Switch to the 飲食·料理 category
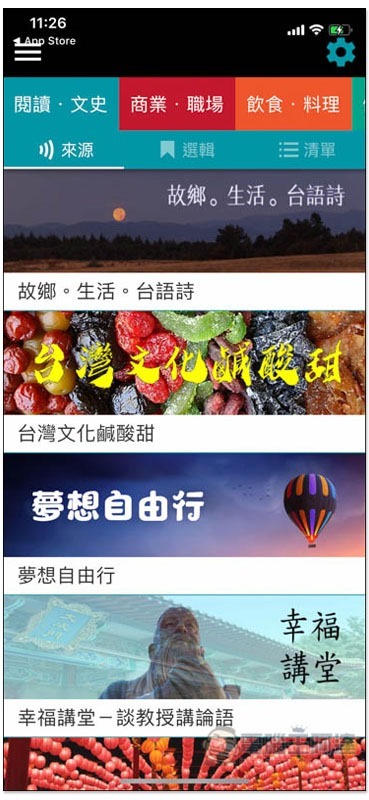The width and height of the screenshot is (369, 800). [x=293, y=104]
